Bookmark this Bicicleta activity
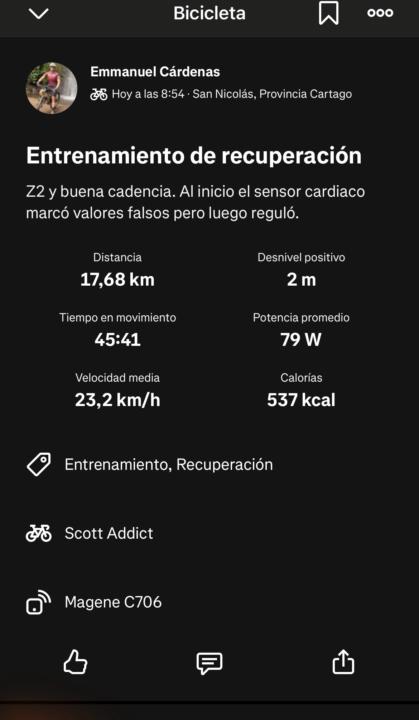Viewport: 419px width, 720px height. [328, 13]
